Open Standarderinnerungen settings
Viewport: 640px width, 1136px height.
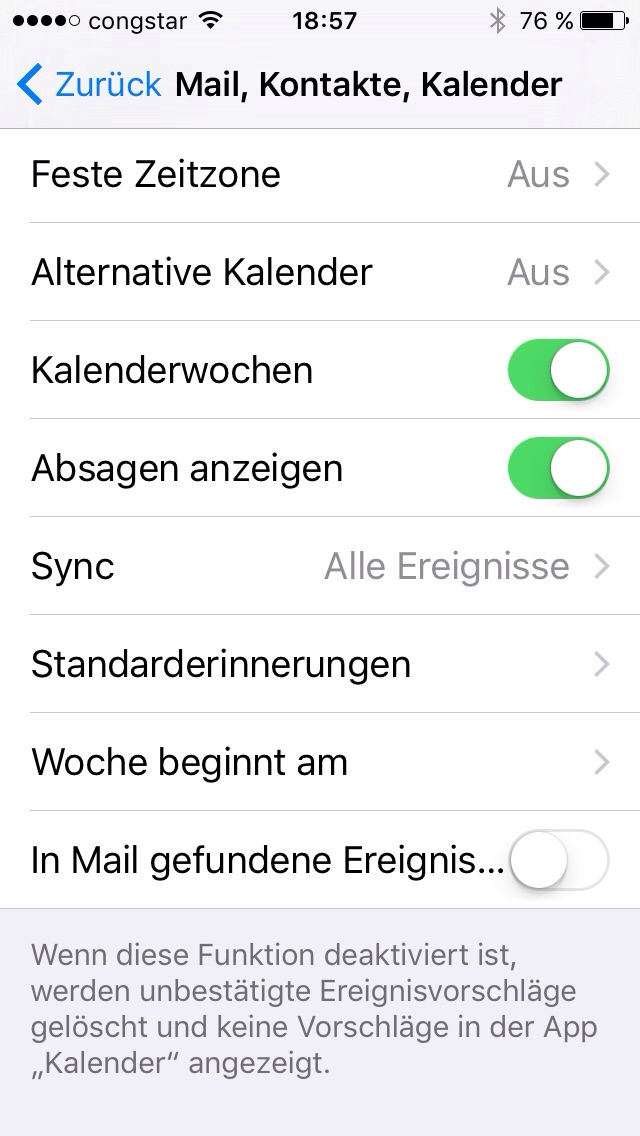pos(320,665)
